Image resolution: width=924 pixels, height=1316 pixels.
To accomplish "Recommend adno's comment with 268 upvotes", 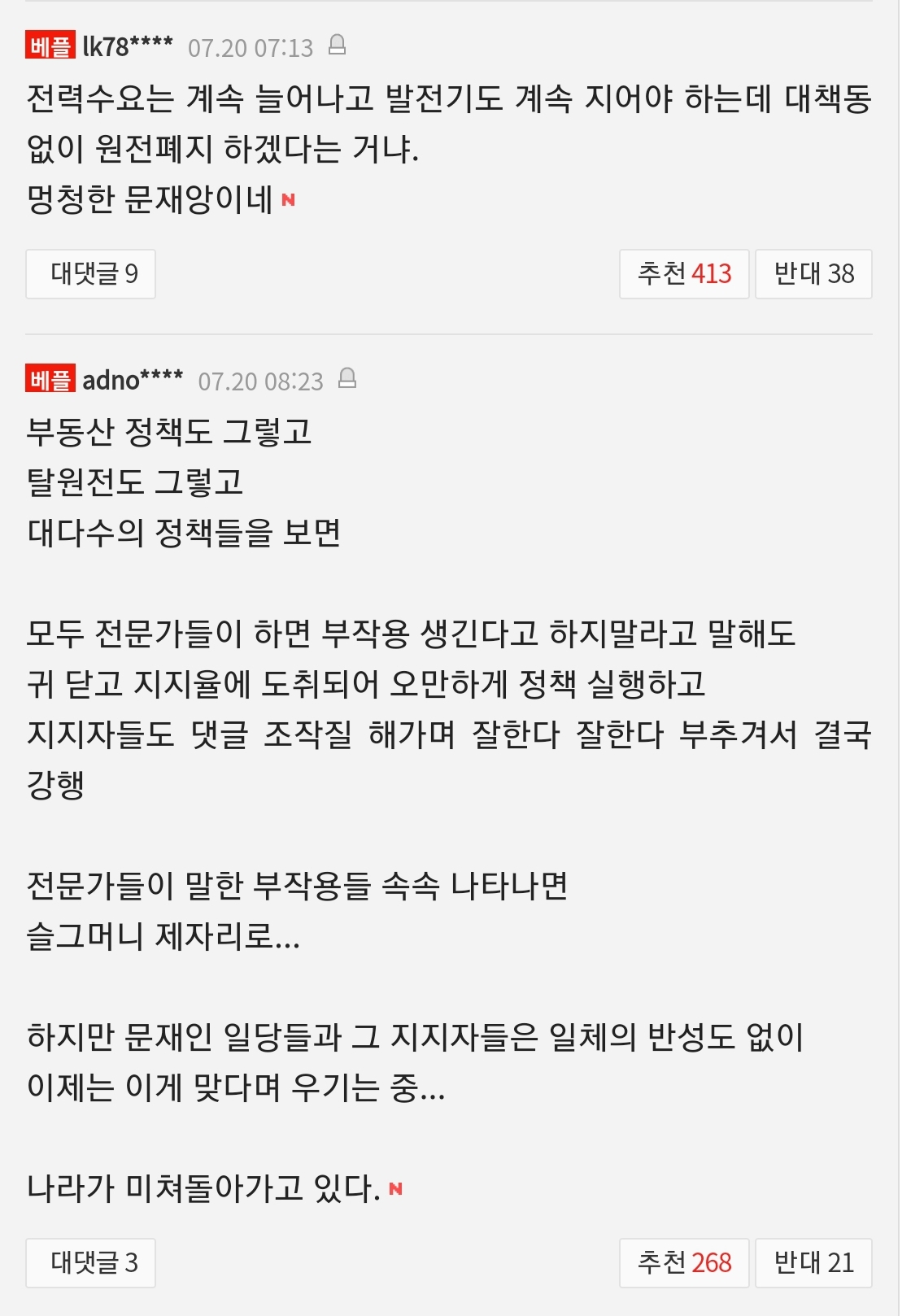I will click(x=683, y=1262).
